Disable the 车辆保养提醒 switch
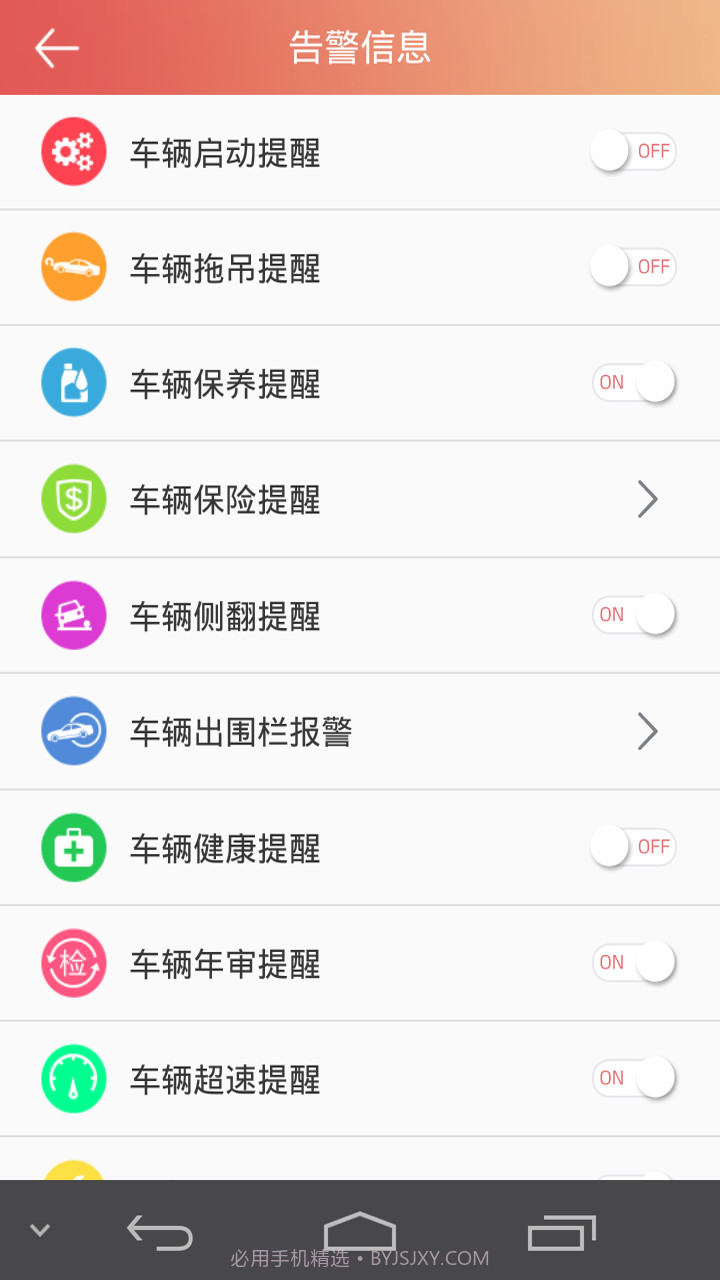720x1280 pixels. [x=634, y=382]
